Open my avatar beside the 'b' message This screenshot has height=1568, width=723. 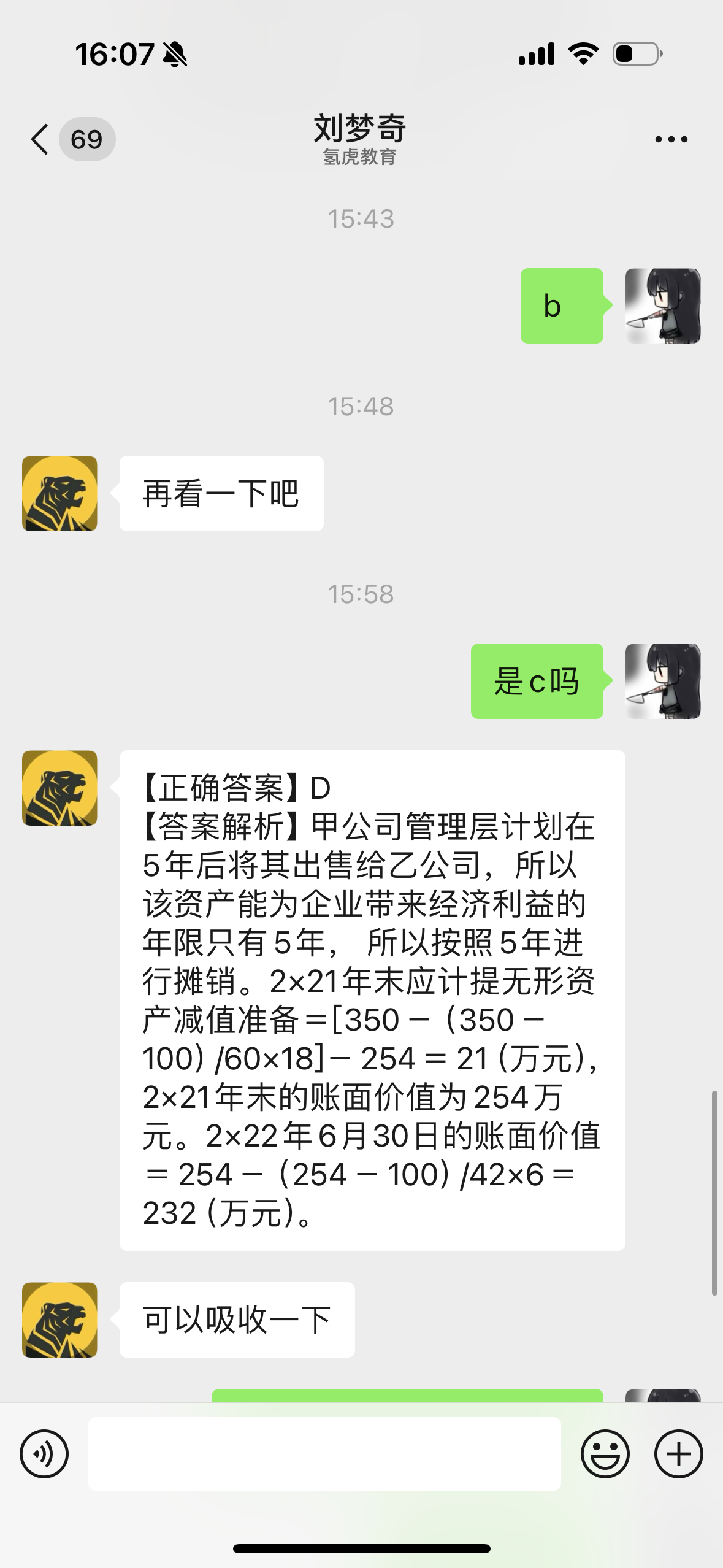click(662, 306)
